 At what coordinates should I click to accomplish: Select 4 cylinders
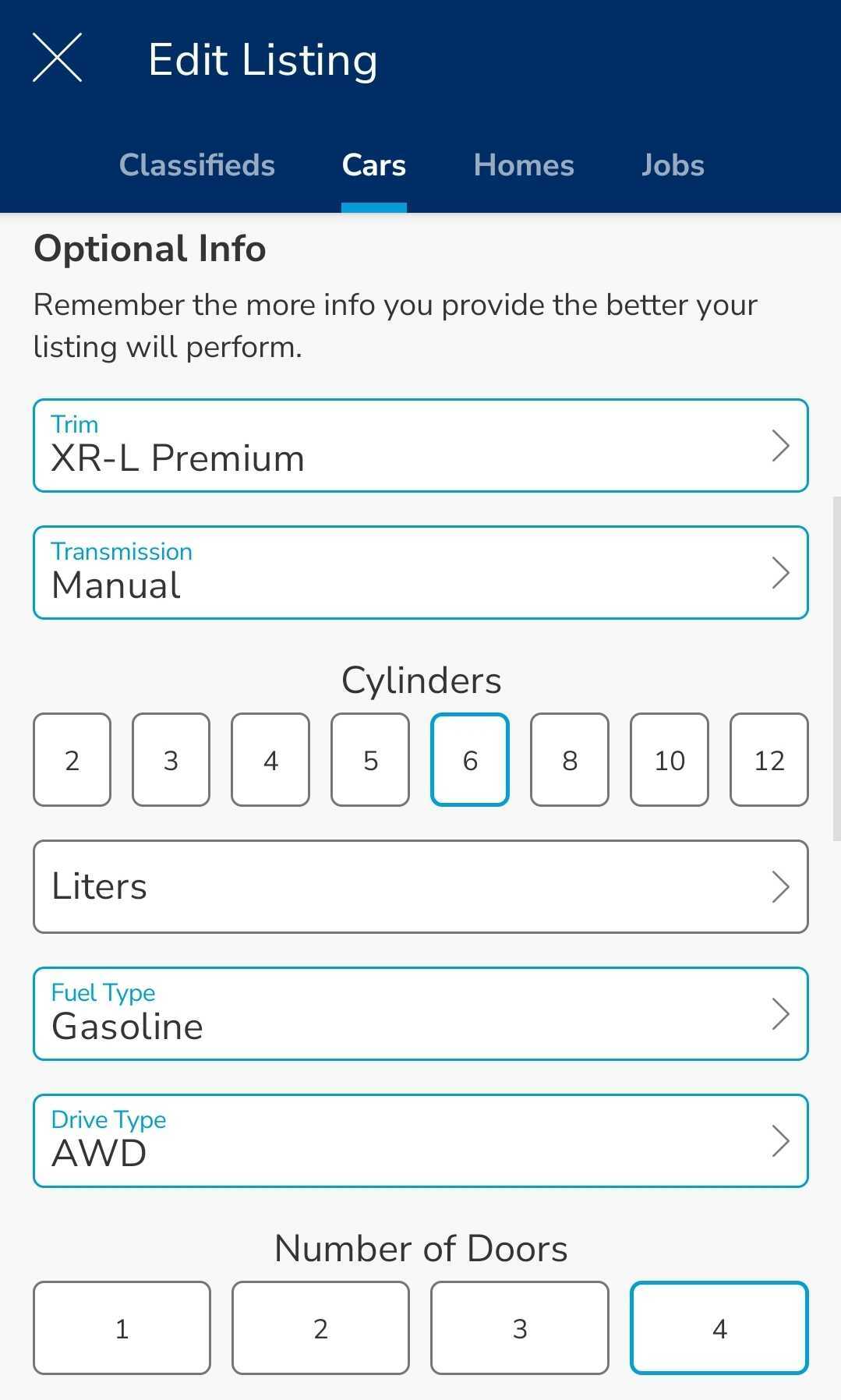[270, 760]
